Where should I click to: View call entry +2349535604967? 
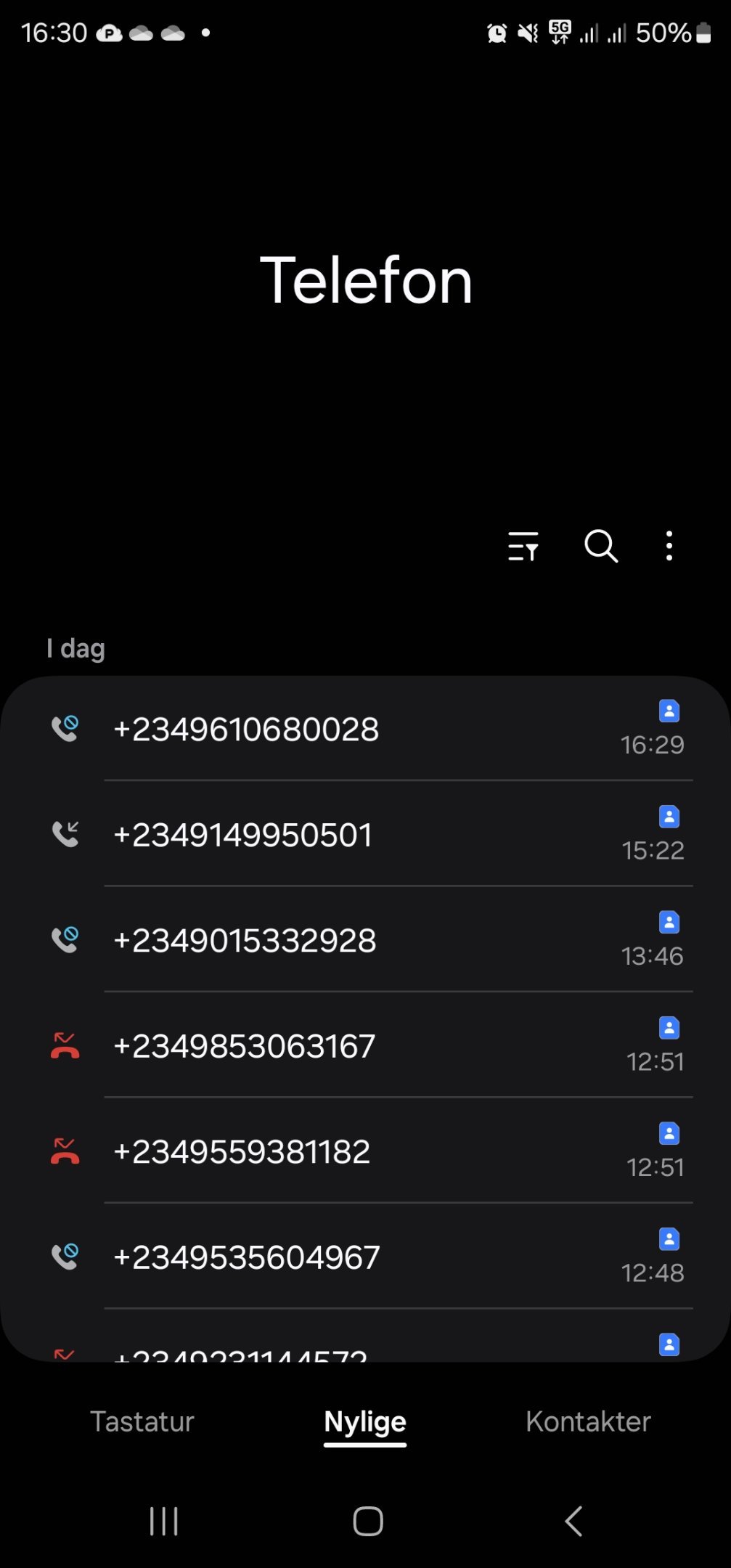point(365,1257)
